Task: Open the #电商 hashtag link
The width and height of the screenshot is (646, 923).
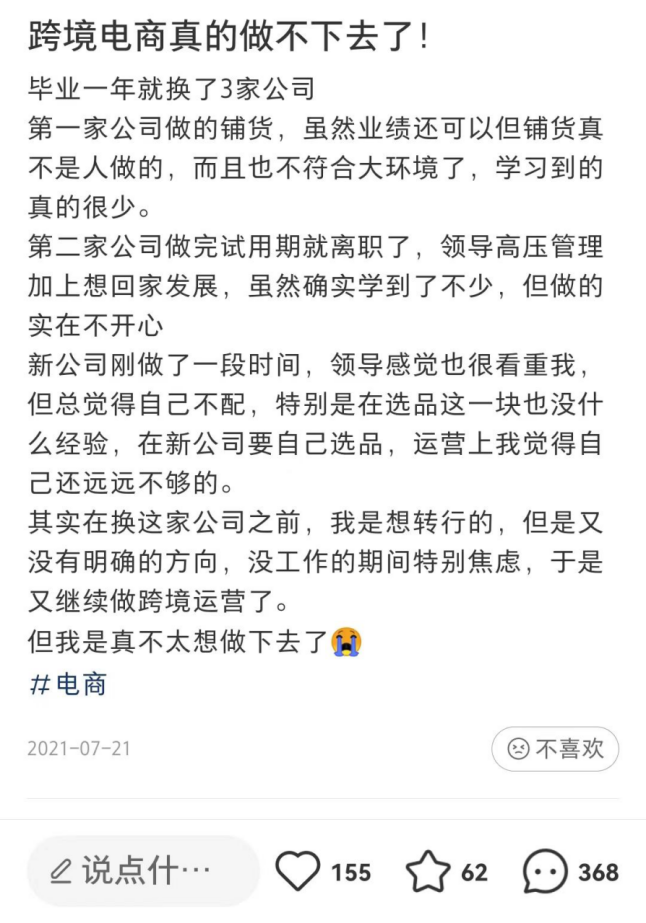Action: coord(69,684)
